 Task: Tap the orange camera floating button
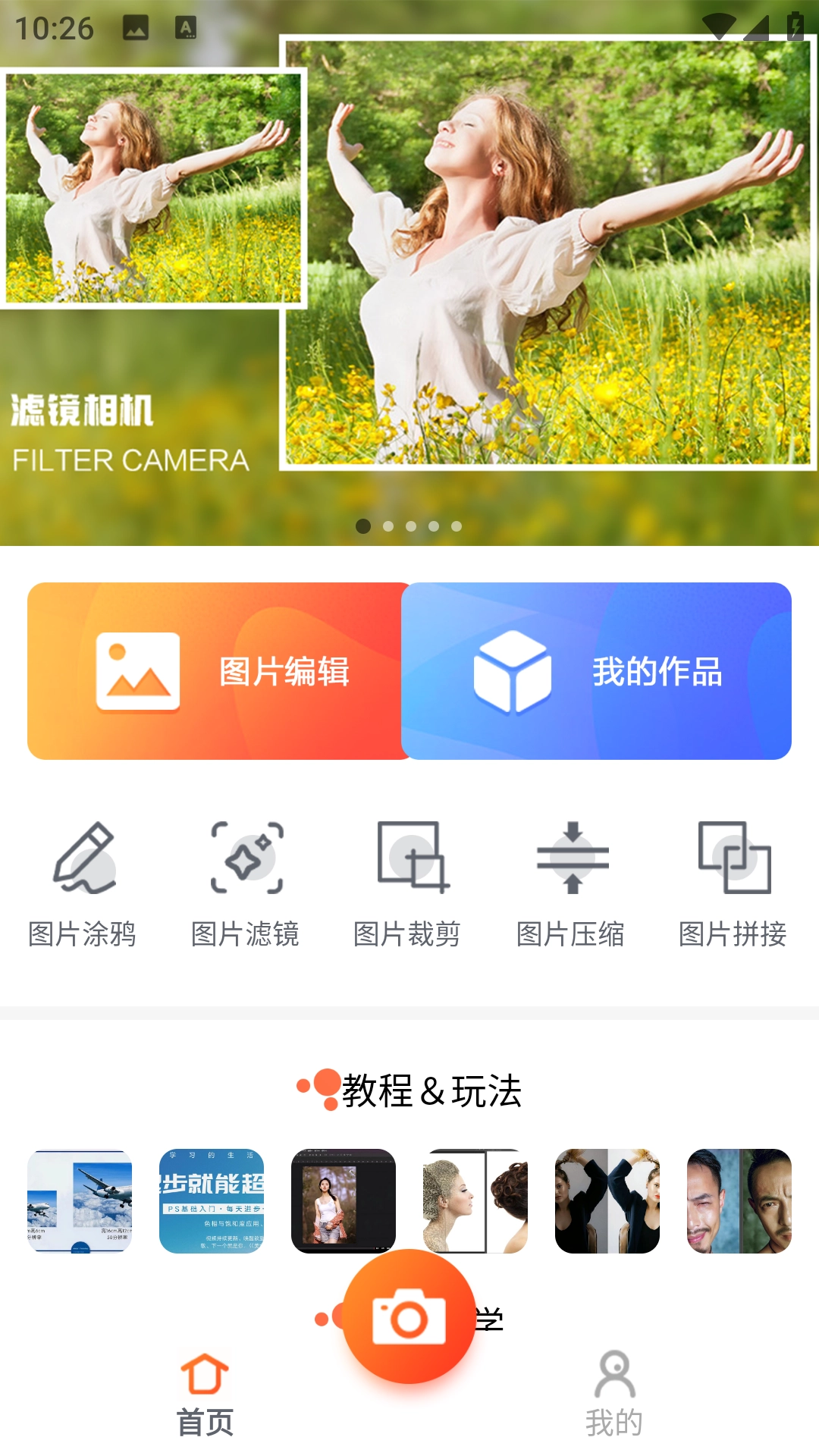409,1316
